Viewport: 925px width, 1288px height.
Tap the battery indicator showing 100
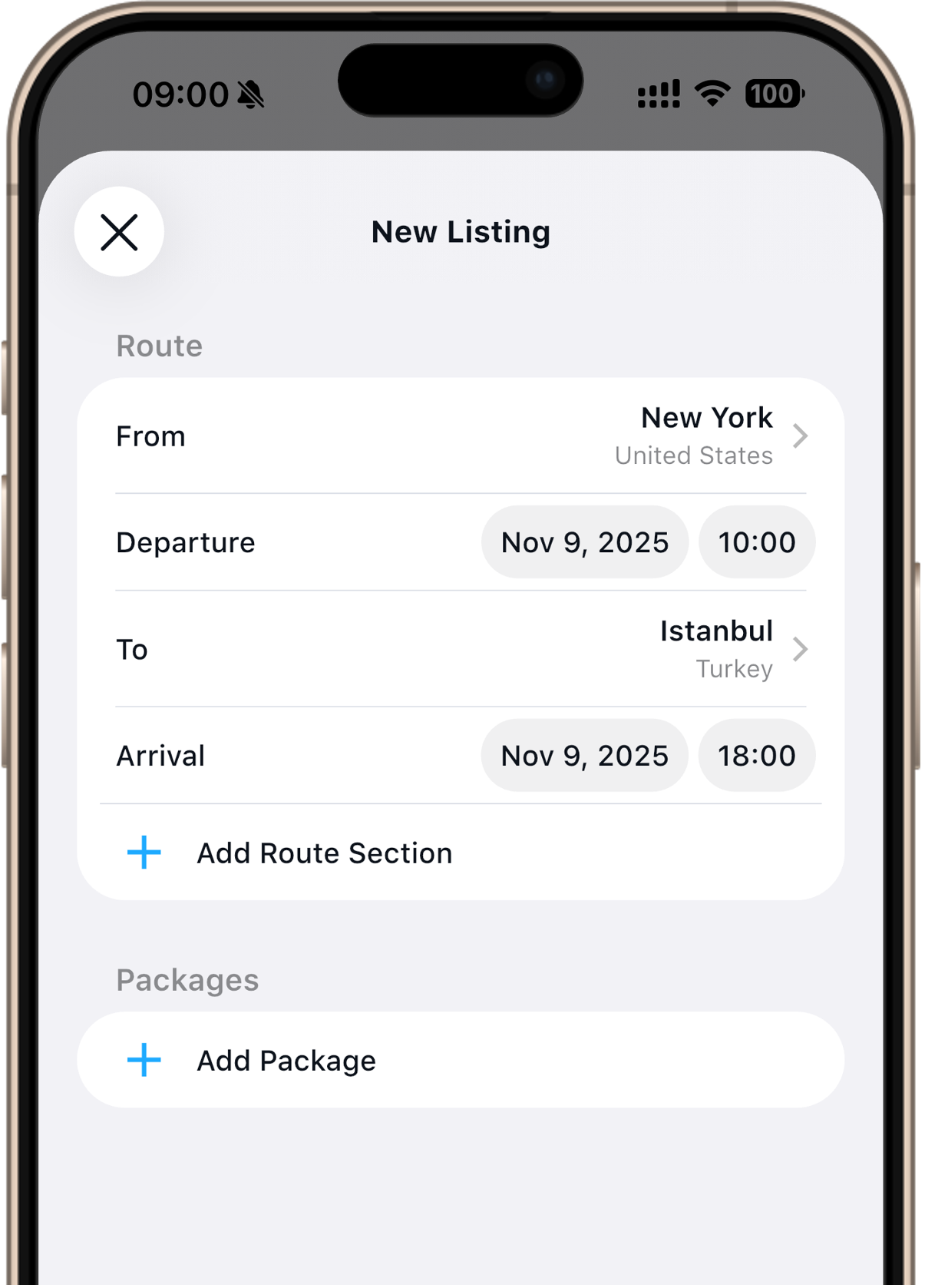point(774,93)
